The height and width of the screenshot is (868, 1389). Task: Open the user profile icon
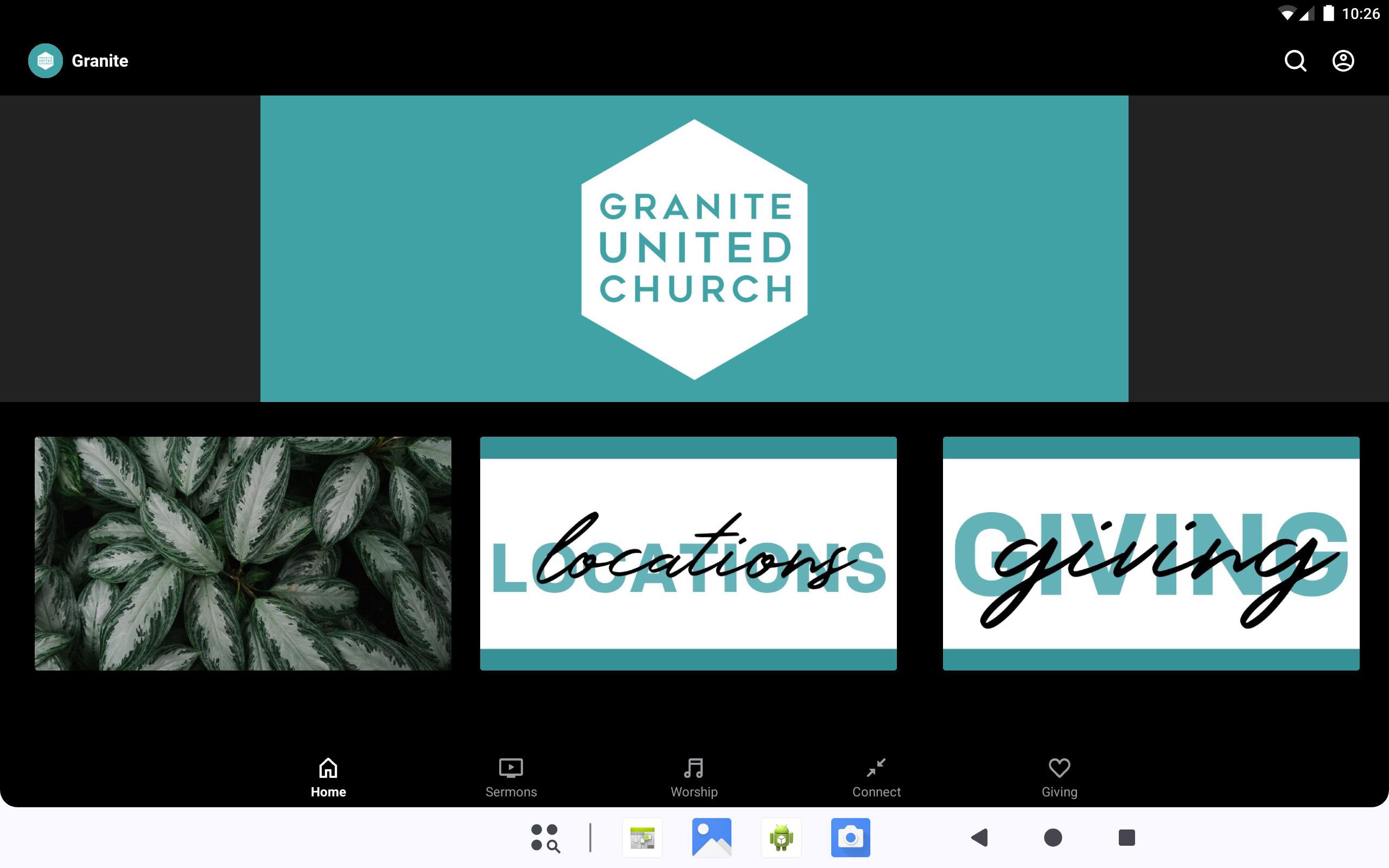pos(1342,61)
